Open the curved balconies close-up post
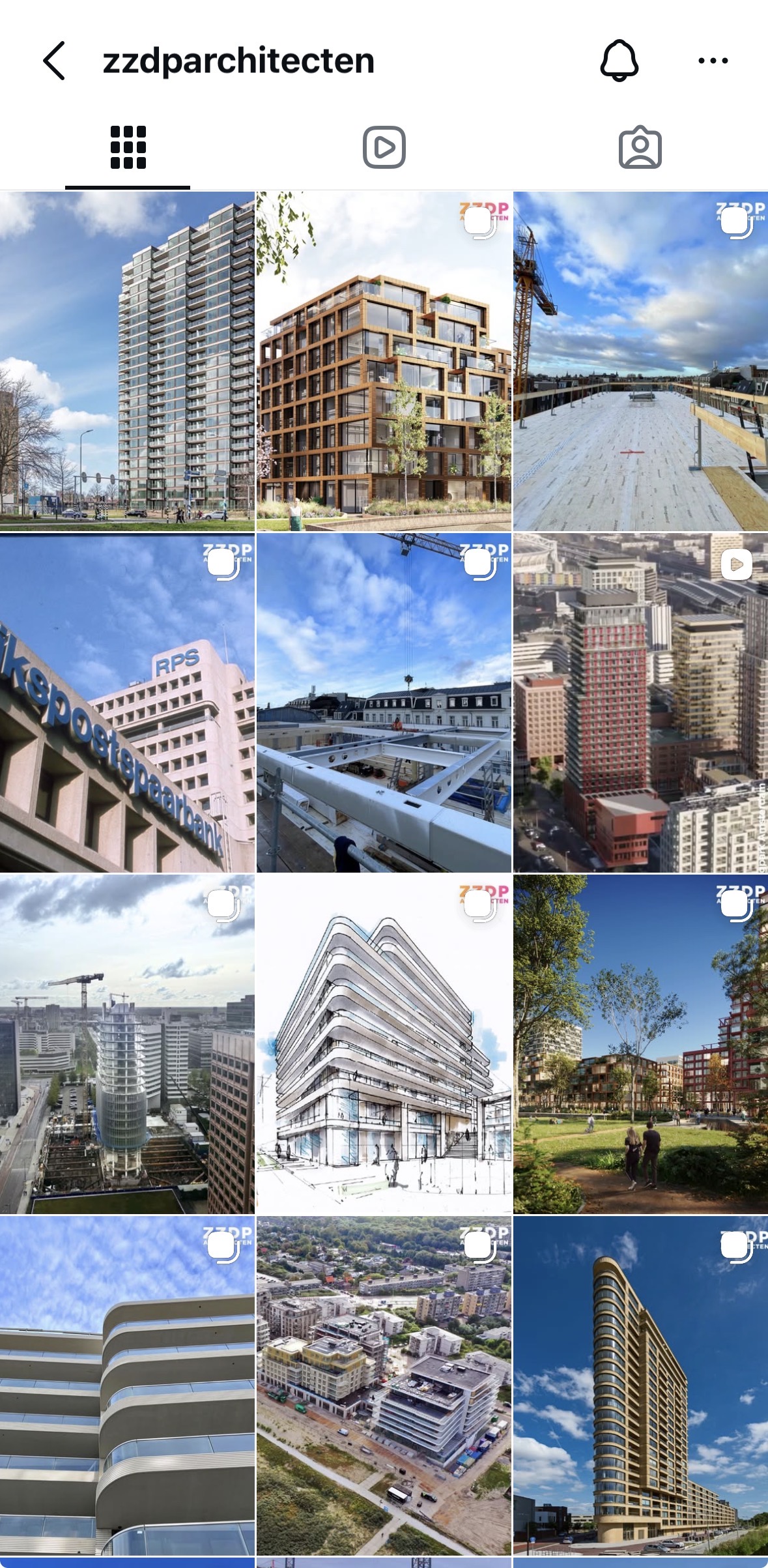 (127, 1386)
